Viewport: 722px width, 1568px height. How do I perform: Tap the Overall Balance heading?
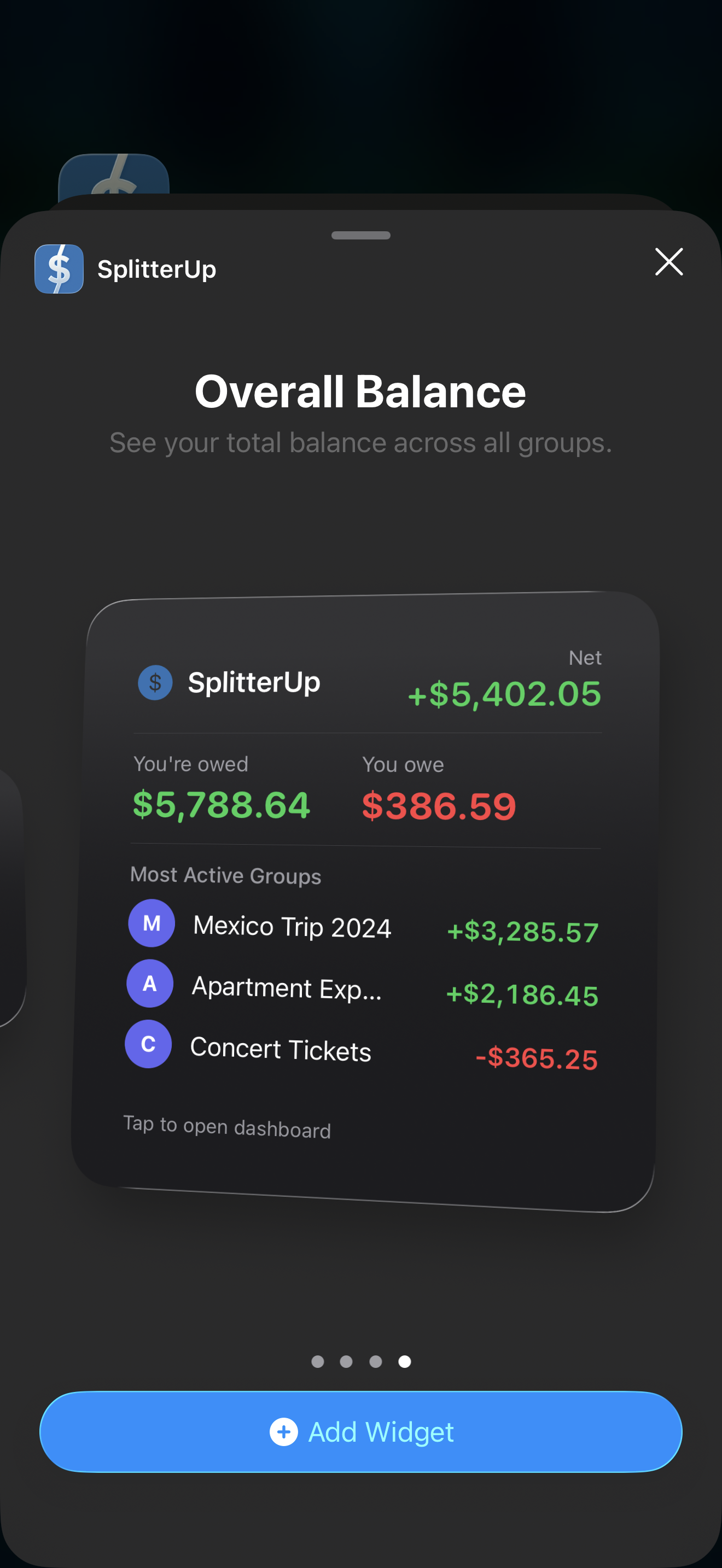[360, 390]
